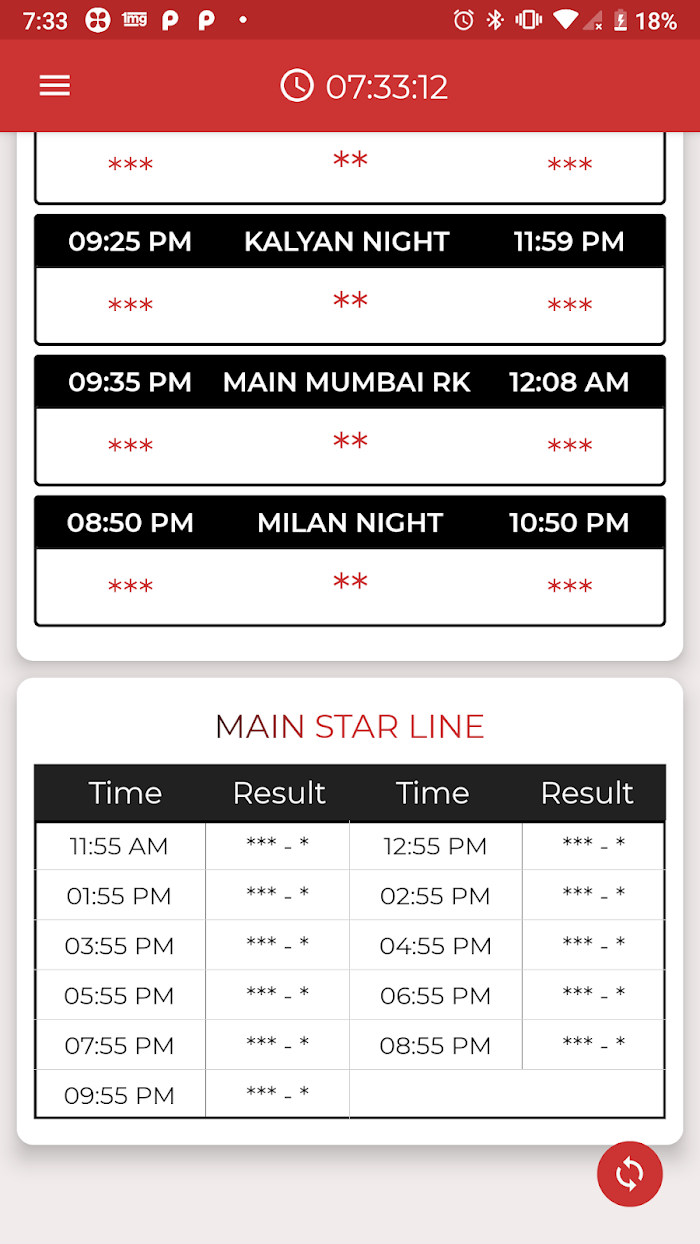Open the hamburger drawer menu
The image size is (700, 1244).
pyautogui.click(x=55, y=86)
